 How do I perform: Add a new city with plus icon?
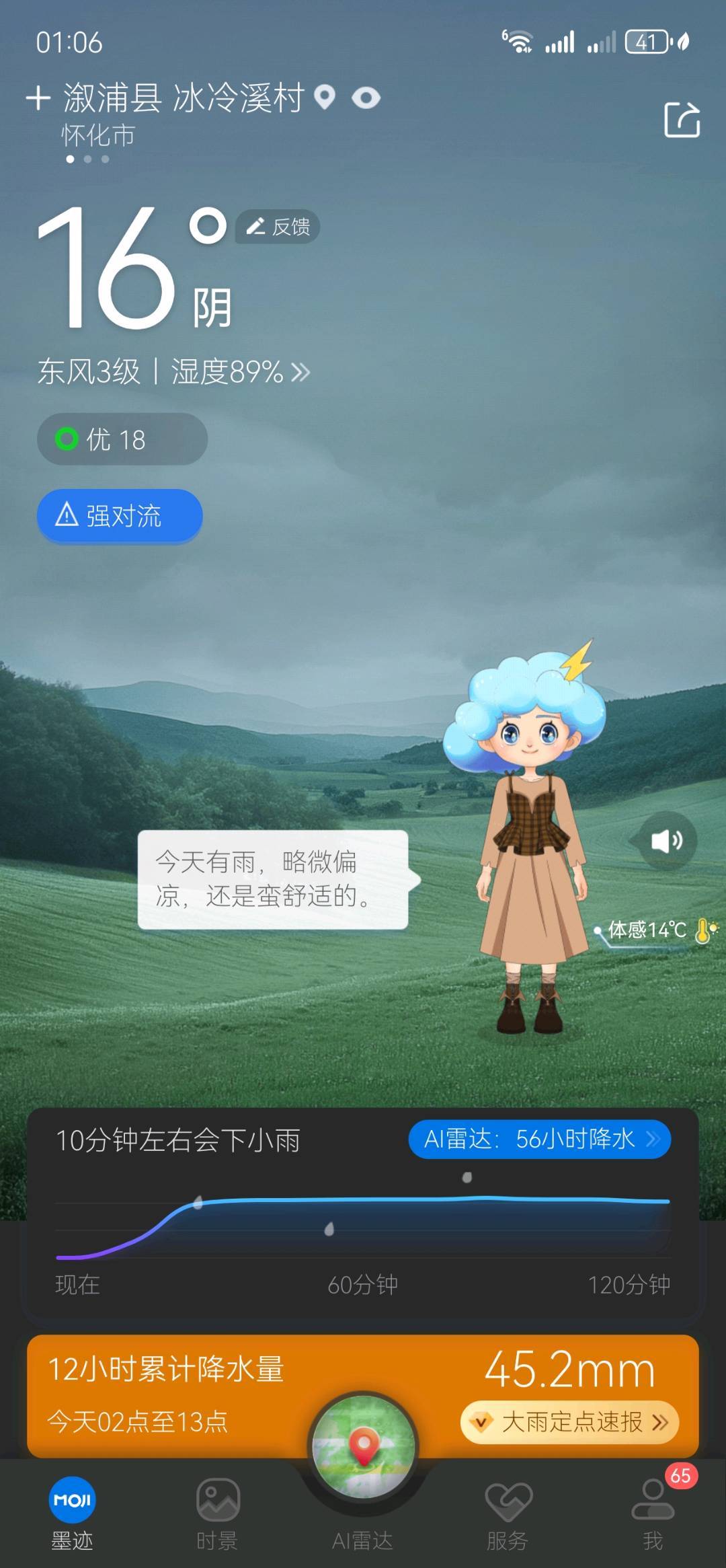pyautogui.click(x=38, y=98)
